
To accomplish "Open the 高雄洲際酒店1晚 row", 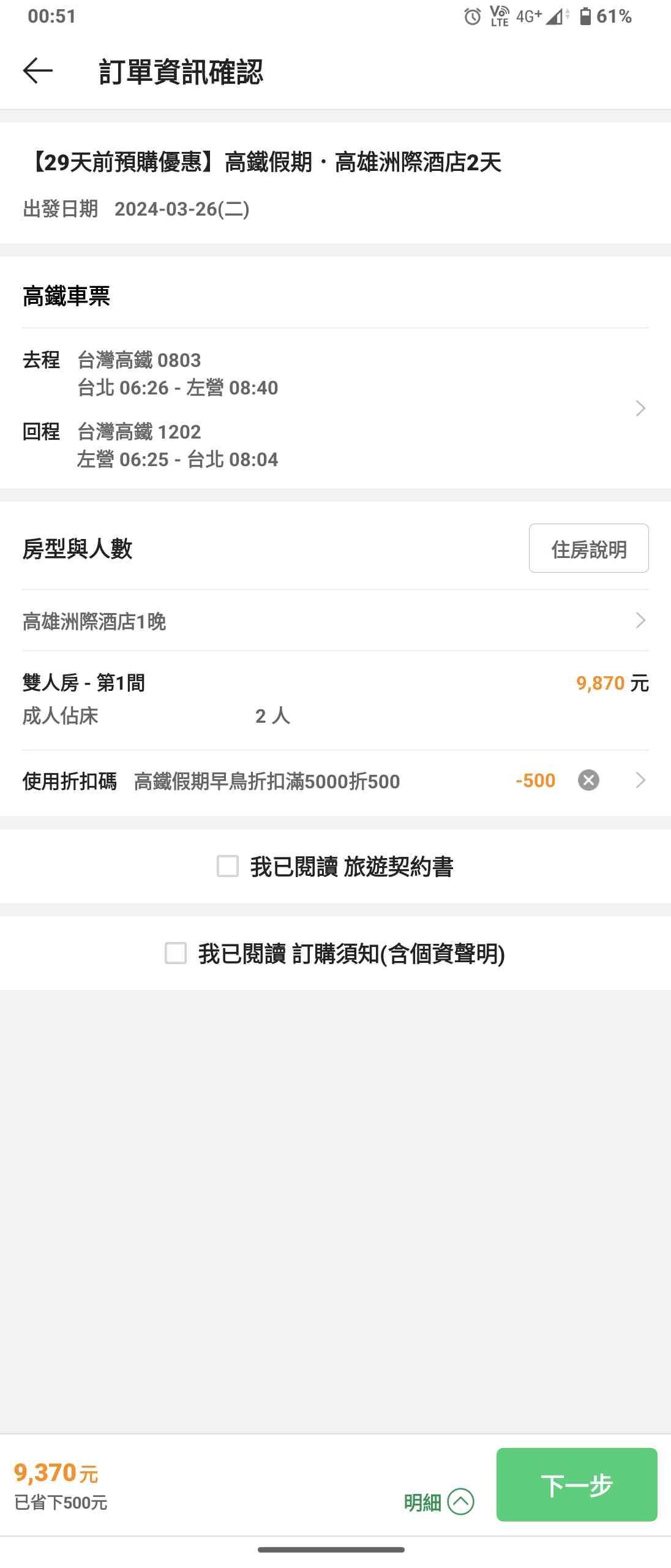I will pyautogui.click(x=335, y=621).
